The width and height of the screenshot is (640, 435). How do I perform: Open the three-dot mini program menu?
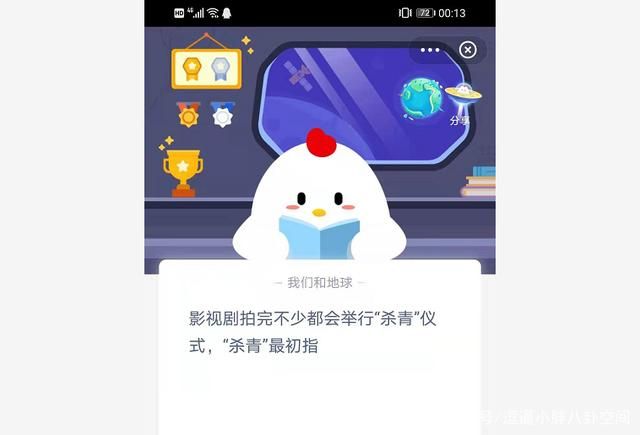point(430,50)
